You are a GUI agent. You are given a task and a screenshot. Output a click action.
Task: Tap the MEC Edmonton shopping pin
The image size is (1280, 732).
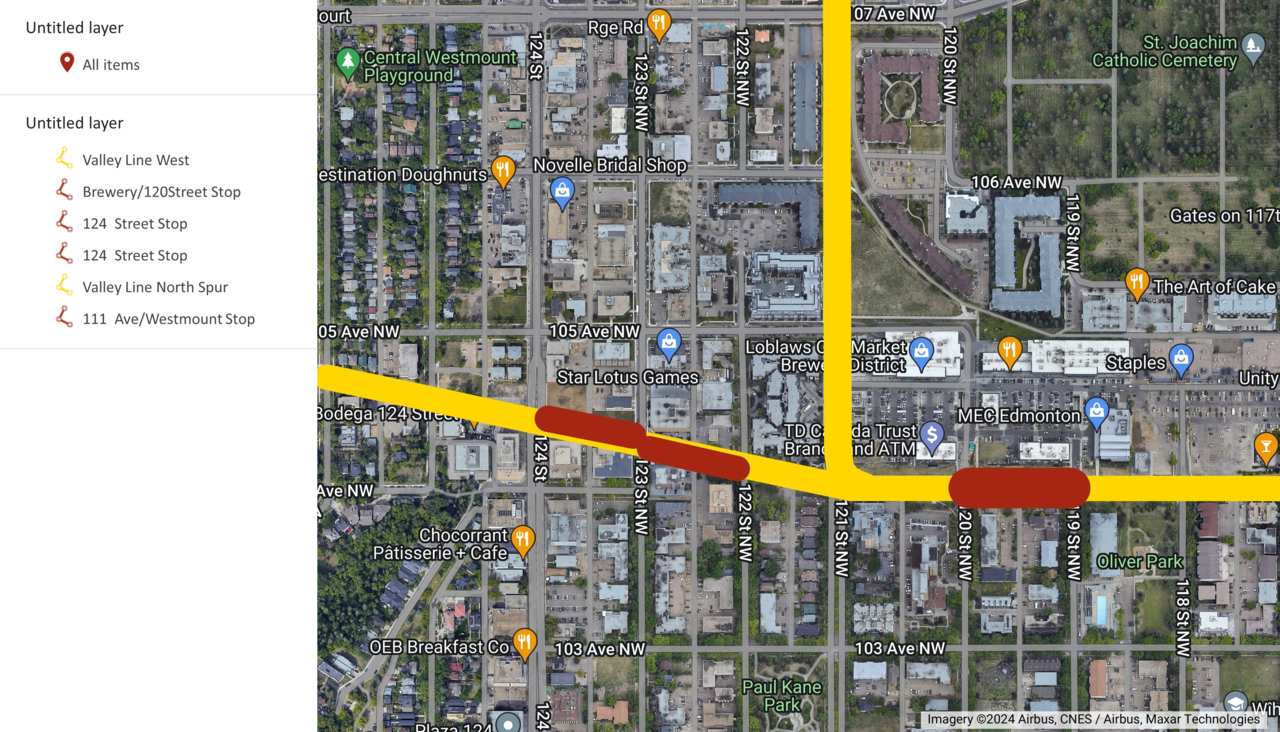(1097, 412)
